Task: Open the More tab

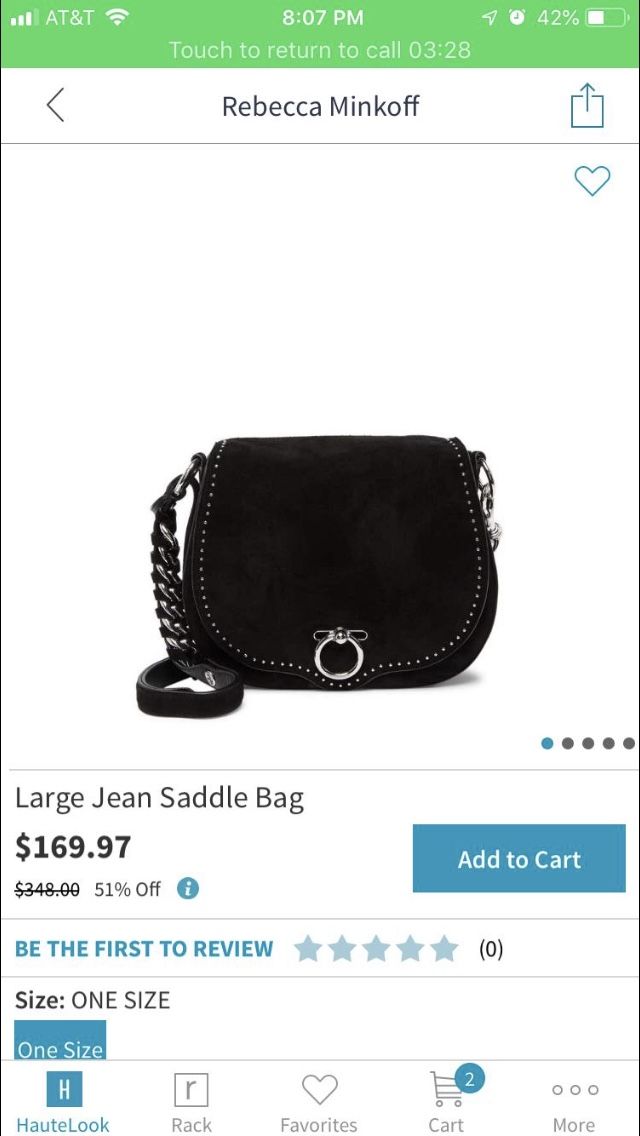Action: (x=575, y=1103)
